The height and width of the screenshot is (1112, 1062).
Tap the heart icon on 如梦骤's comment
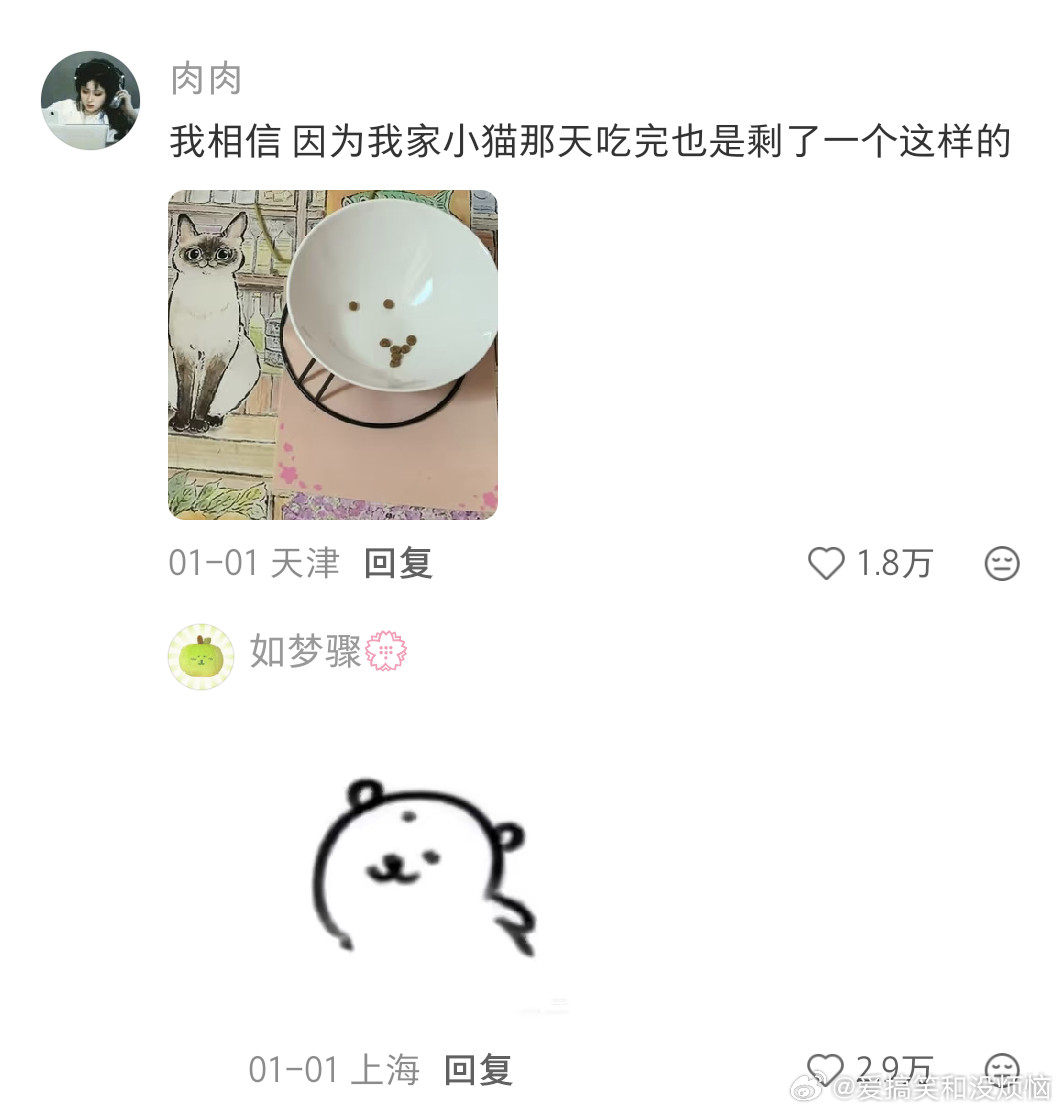tap(823, 1068)
